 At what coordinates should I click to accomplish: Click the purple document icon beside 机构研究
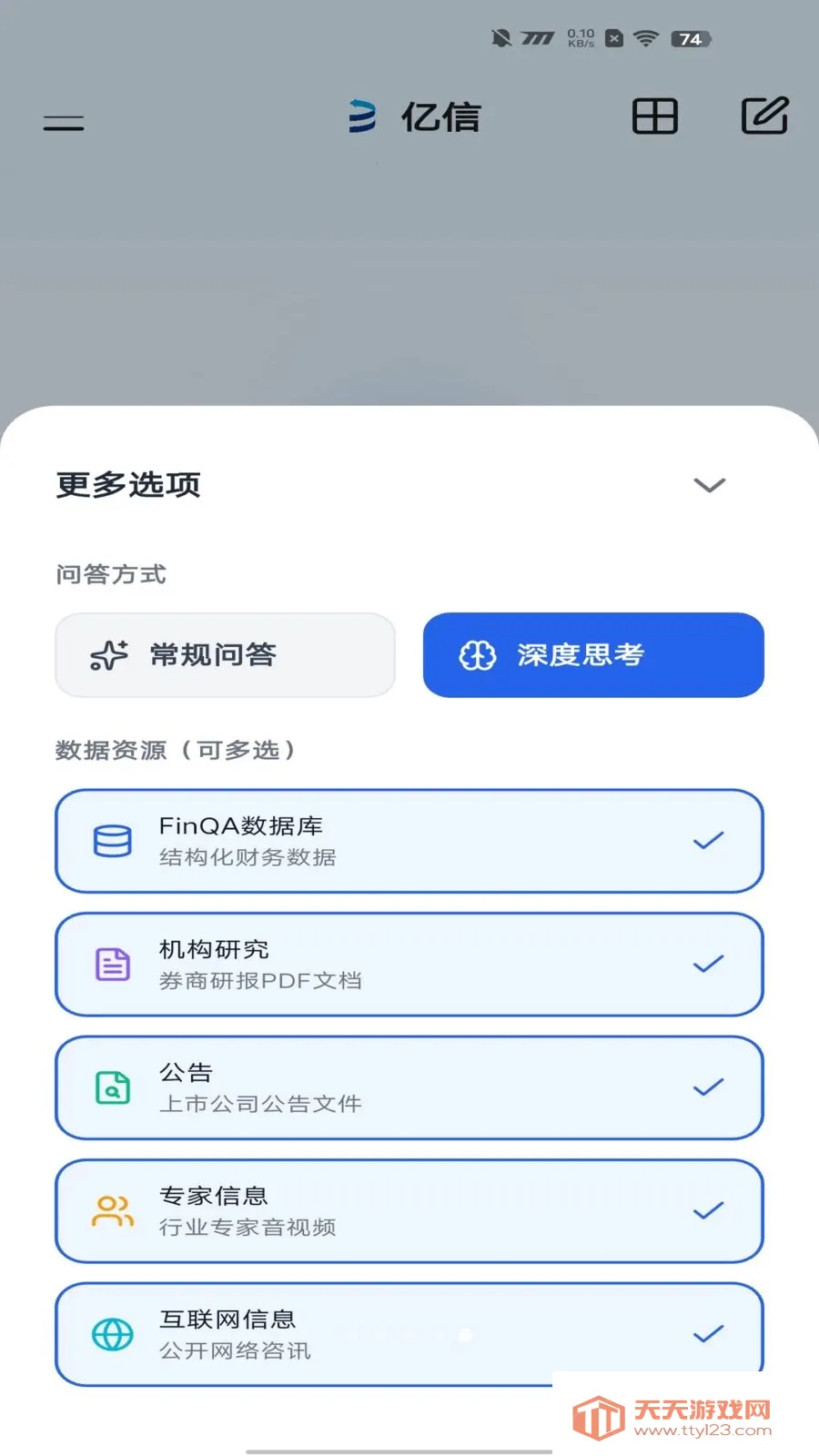pyautogui.click(x=111, y=964)
